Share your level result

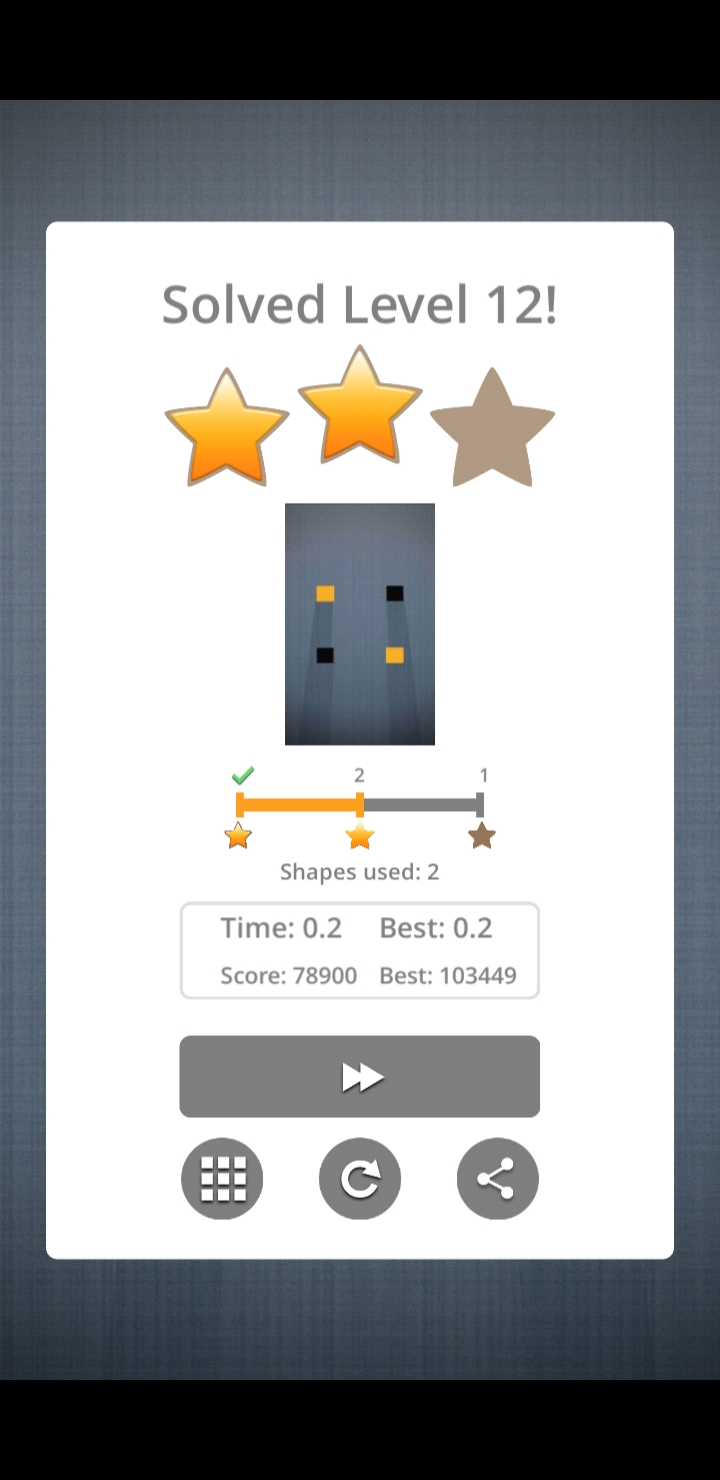[x=497, y=1179]
